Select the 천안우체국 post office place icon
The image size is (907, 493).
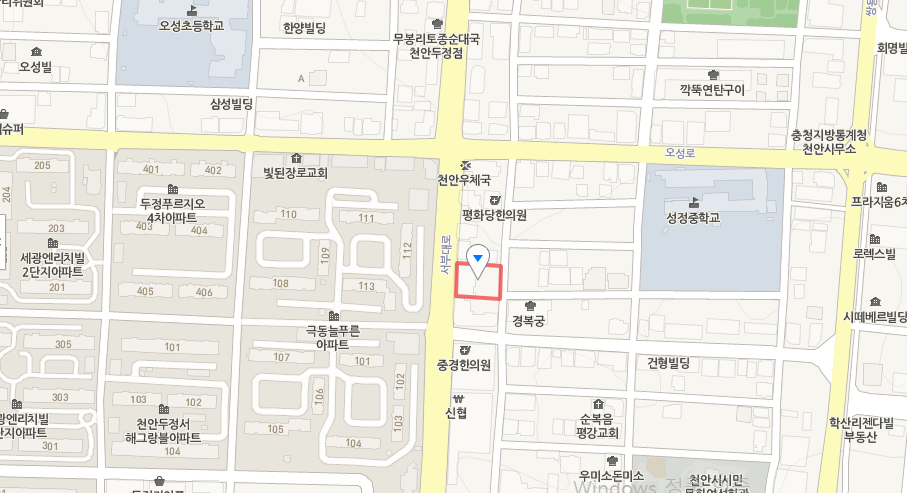click(464, 165)
